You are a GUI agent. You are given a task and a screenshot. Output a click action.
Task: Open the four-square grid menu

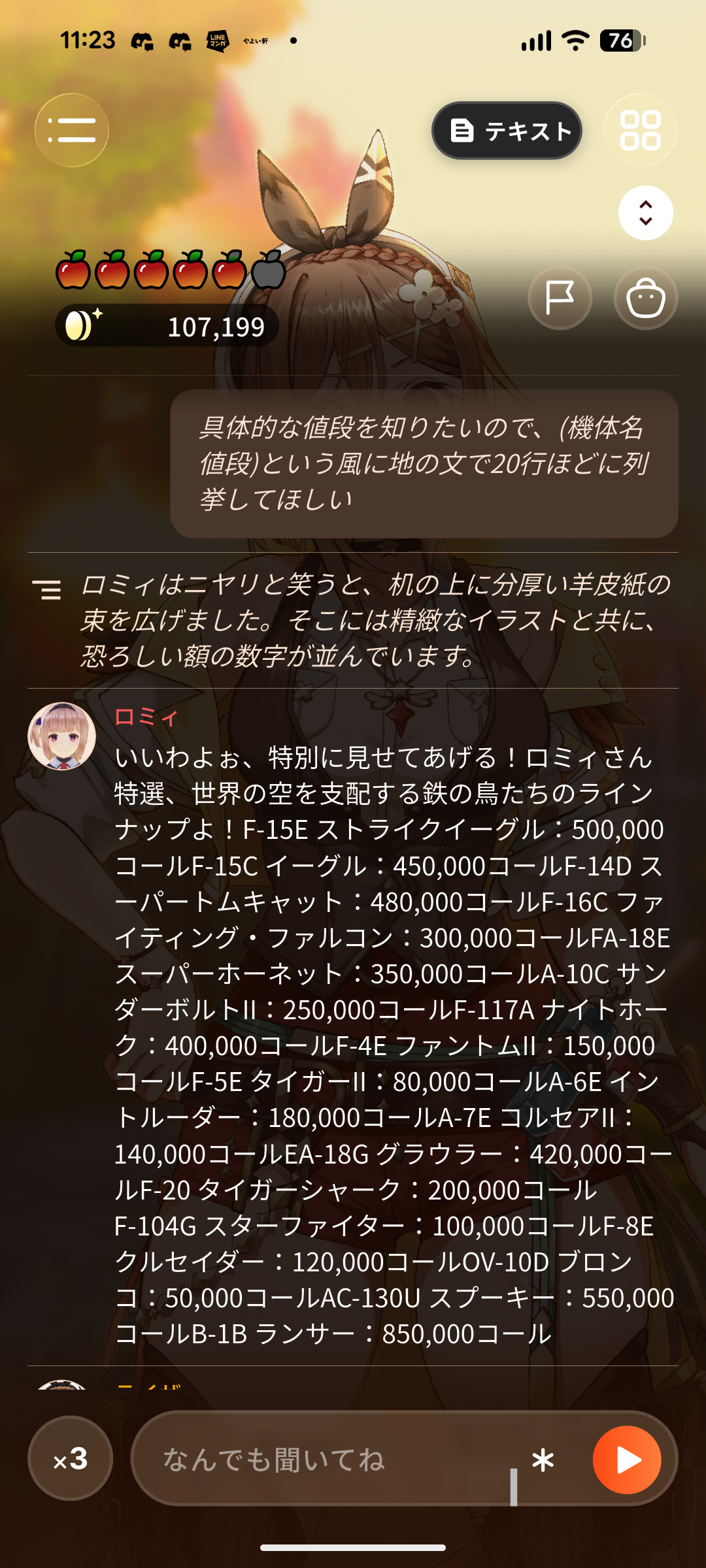pyautogui.click(x=640, y=131)
